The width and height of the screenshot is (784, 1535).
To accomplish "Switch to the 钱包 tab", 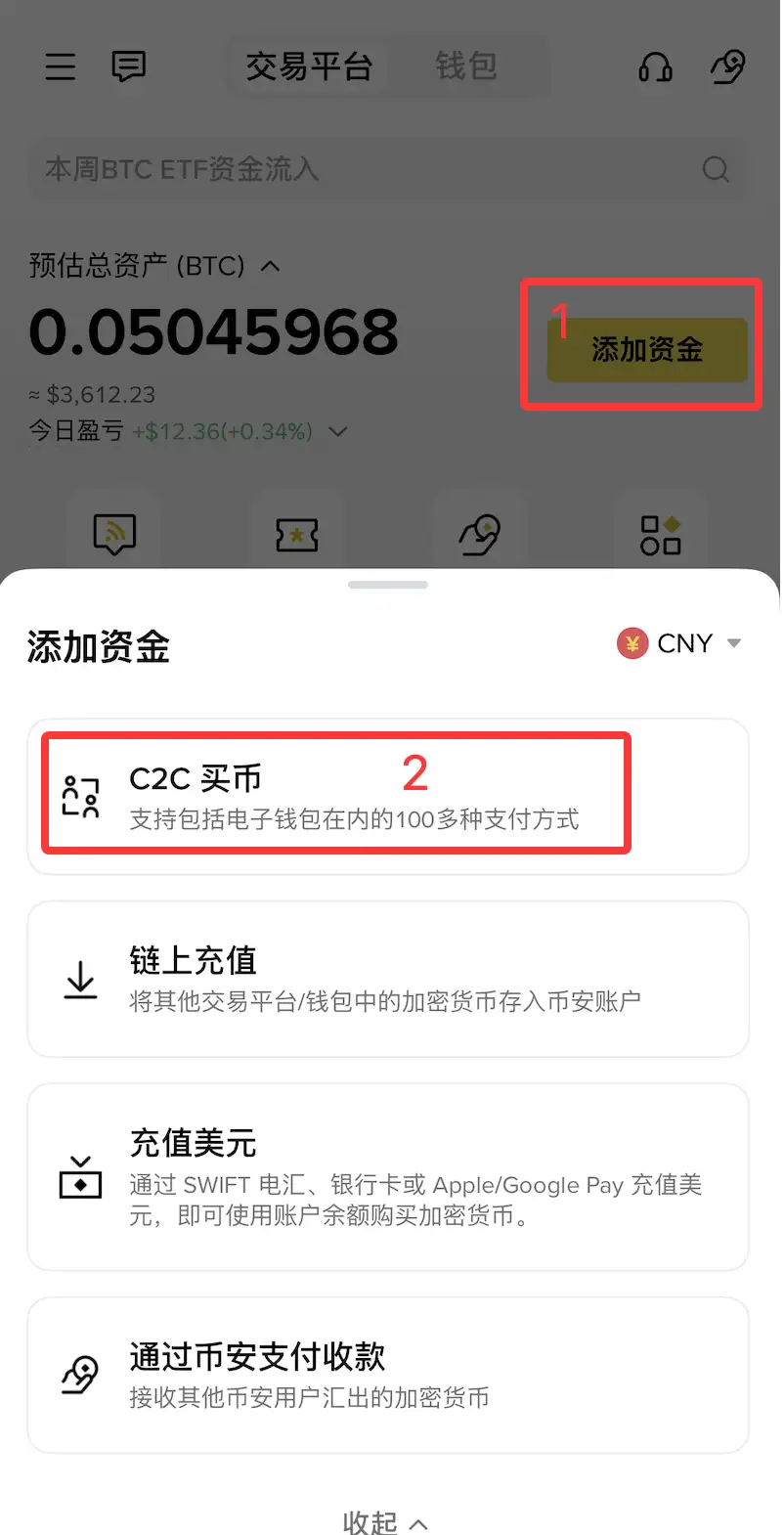I will click(x=466, y=66).
